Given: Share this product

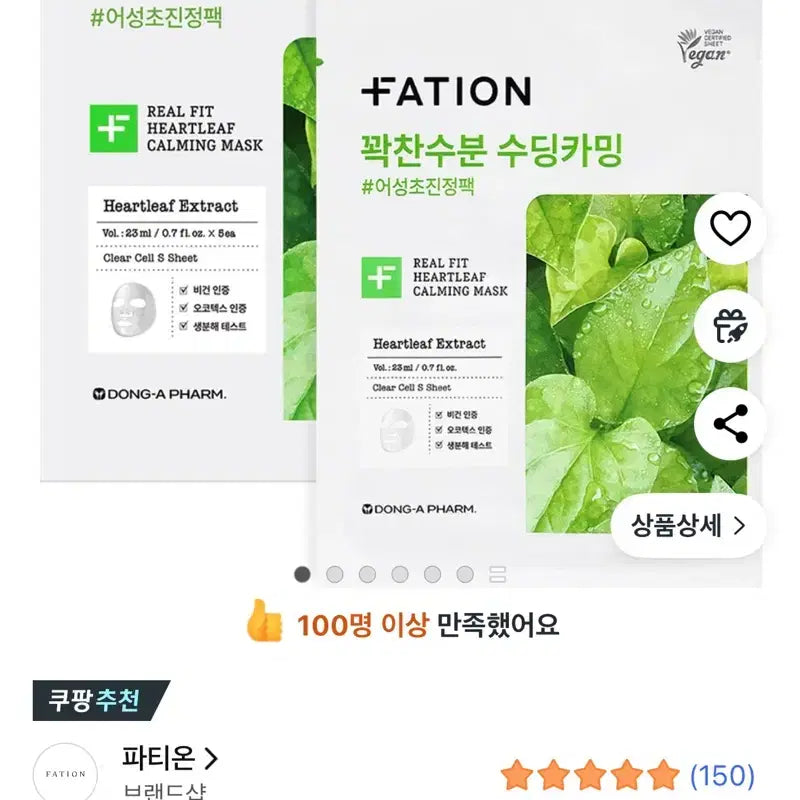Looking at the screenshot, I should pyautogui.click(x=730, y=424).
